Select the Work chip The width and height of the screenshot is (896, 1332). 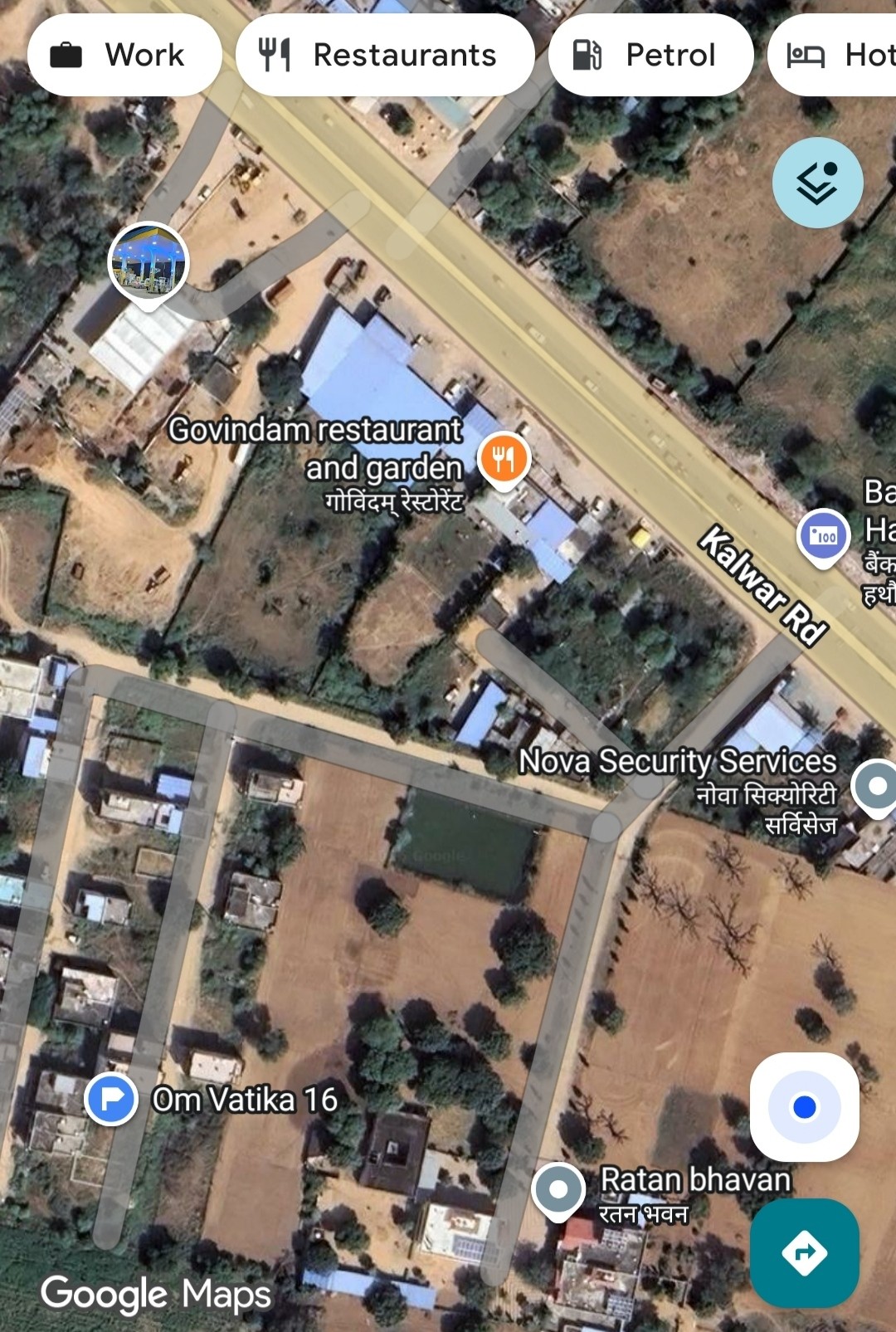124,55
